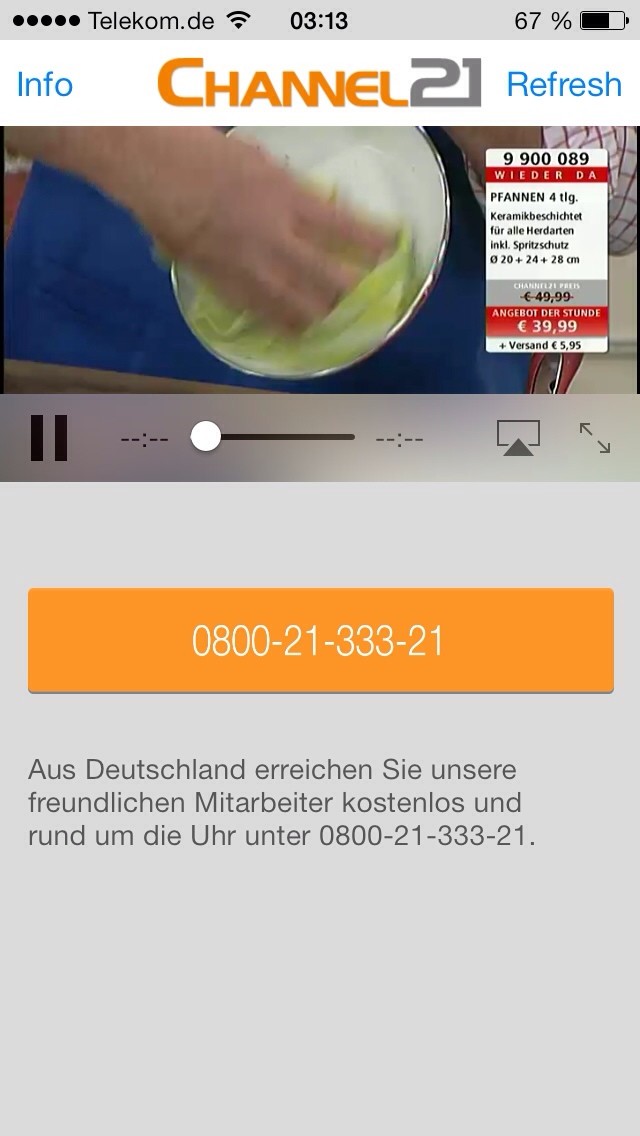This screenshot has width=640, height=1136.
Task: Open the Info page
Action: point(44,84)
